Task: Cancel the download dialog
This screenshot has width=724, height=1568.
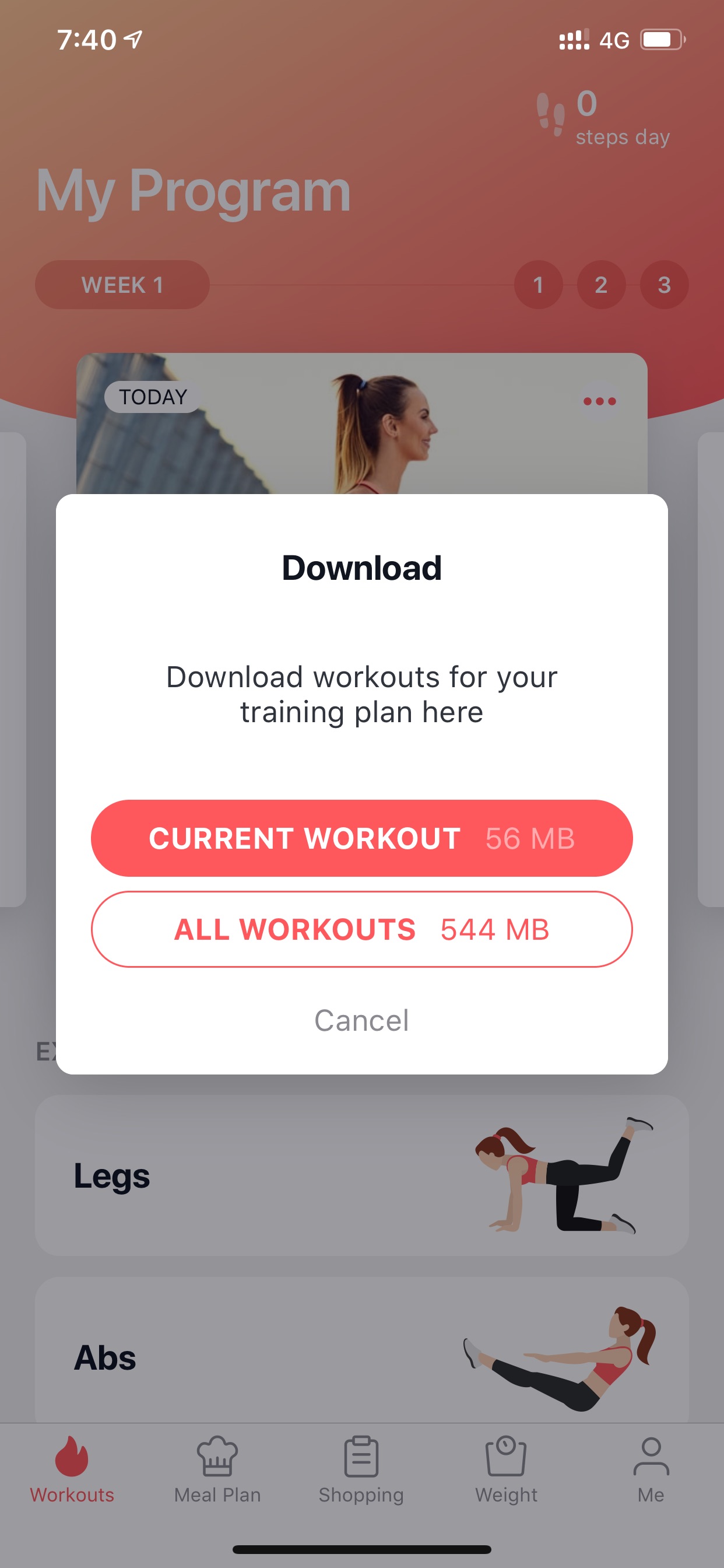Action: 361,1020
